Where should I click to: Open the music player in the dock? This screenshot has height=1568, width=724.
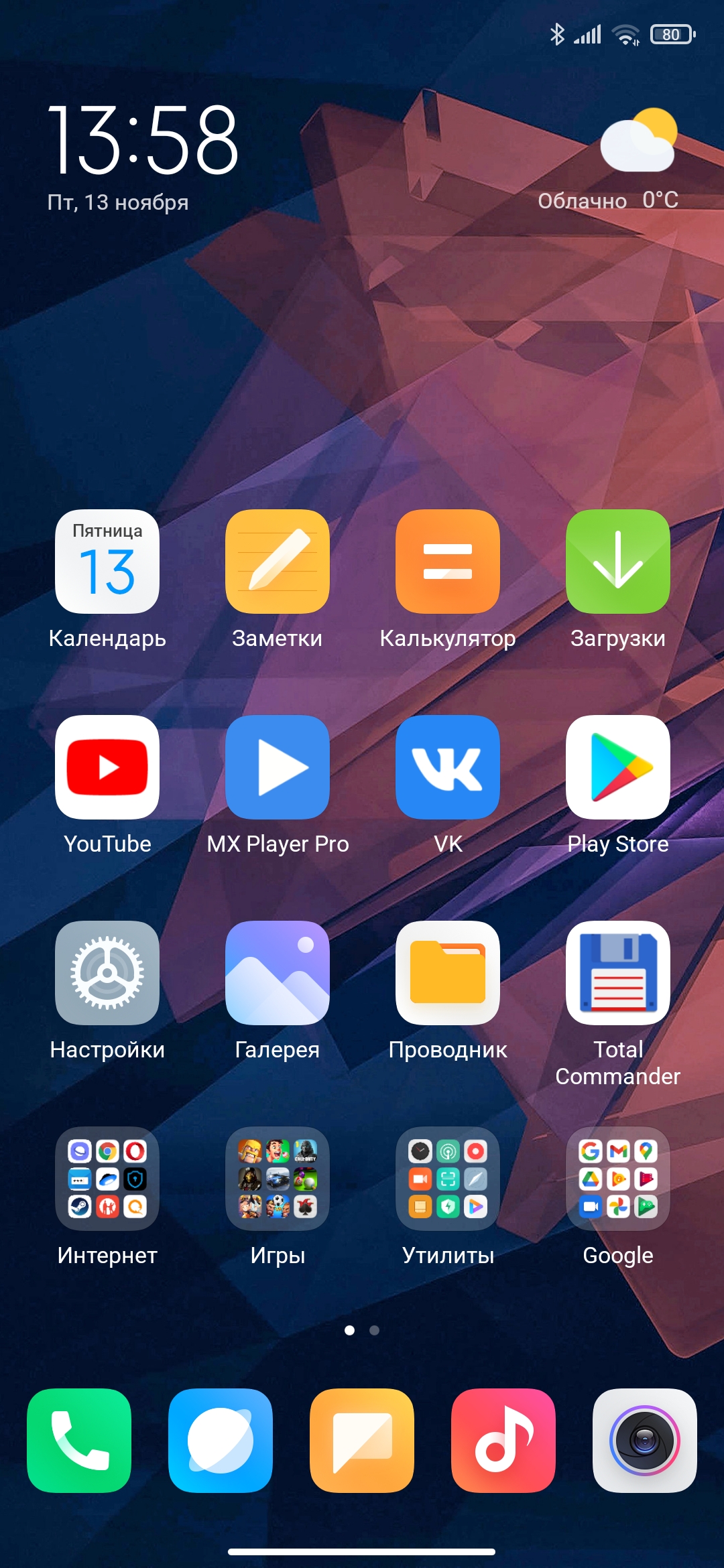pyautogui.click(x=503, y=1441)
